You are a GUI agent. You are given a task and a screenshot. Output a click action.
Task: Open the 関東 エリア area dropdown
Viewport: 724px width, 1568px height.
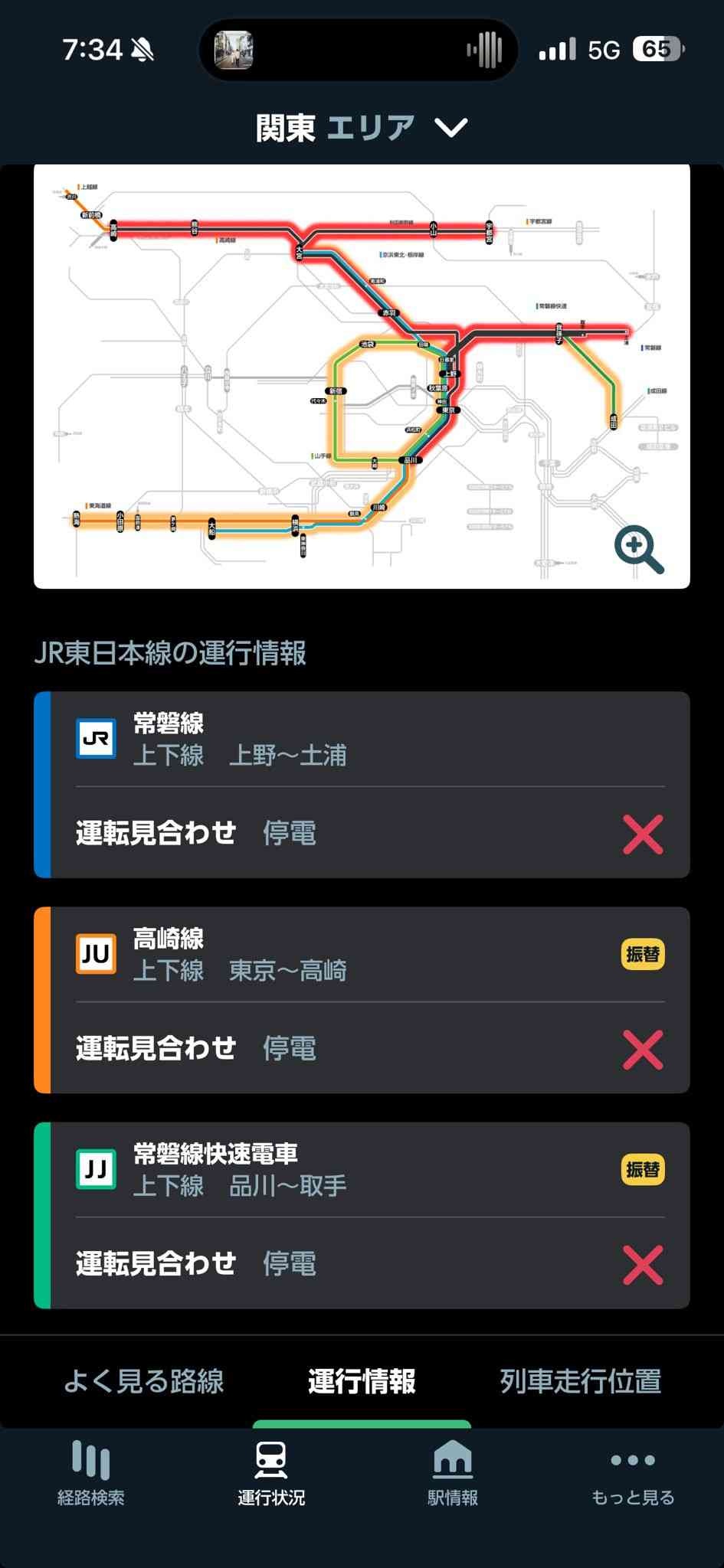(362, 127)
